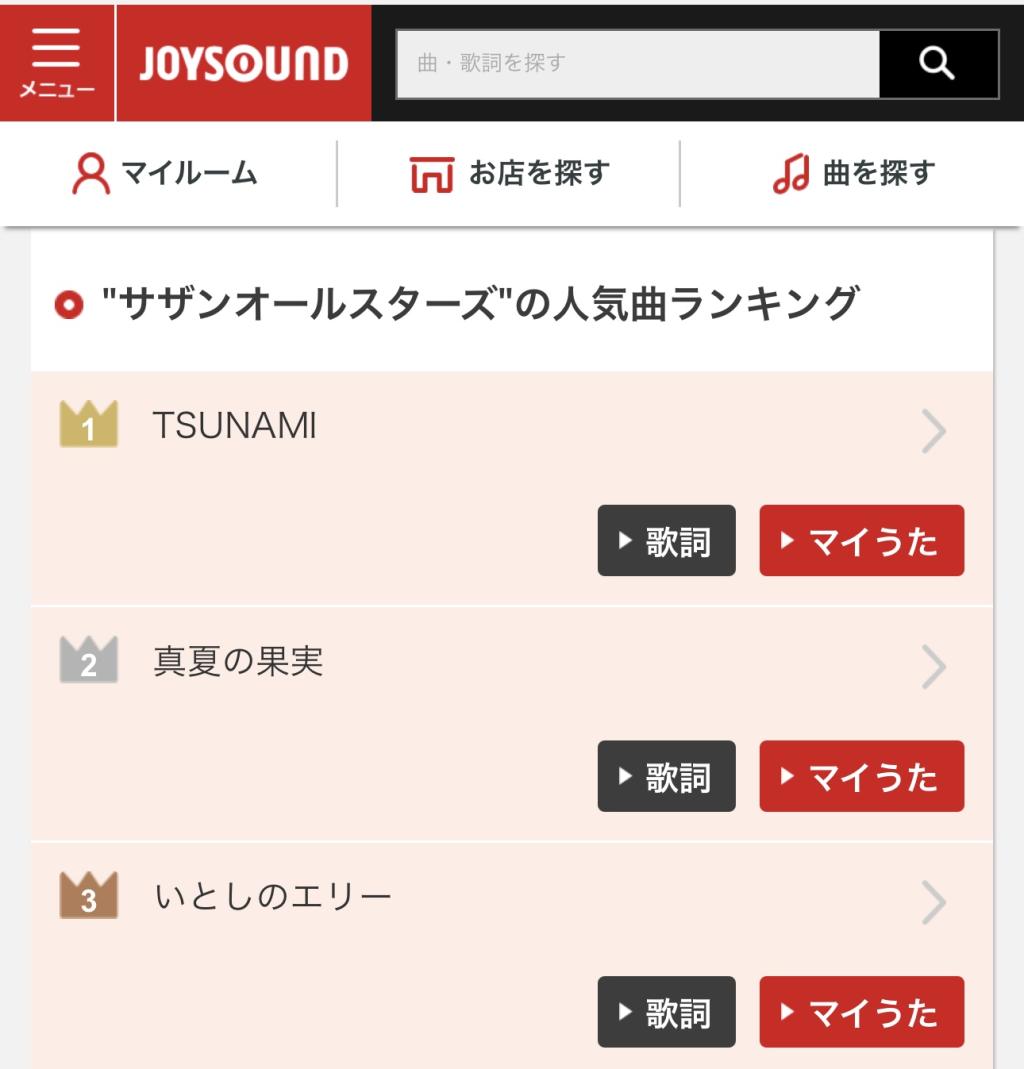1024x1069 pixels.
Task: Open the メニュー hamburger menu
Action: click(x=57, y=62)
